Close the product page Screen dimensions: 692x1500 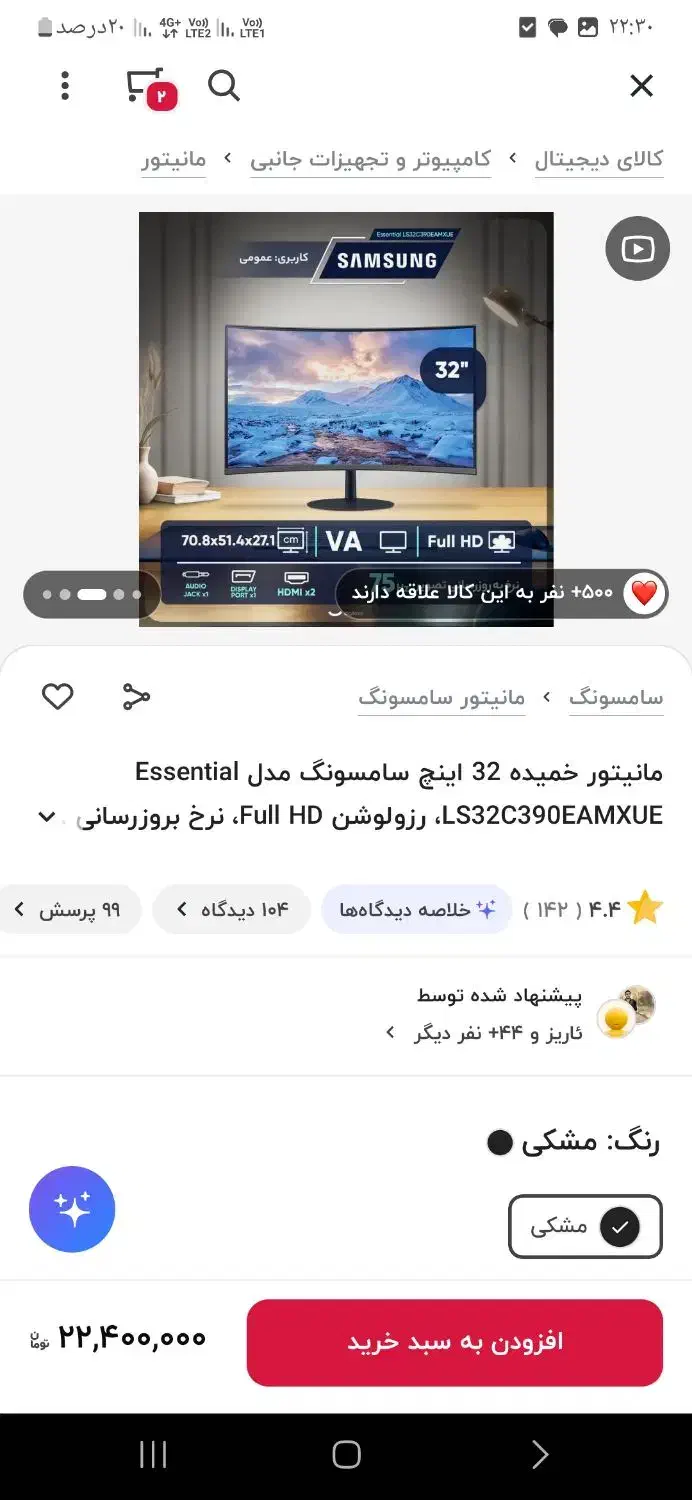coord(641,86)
